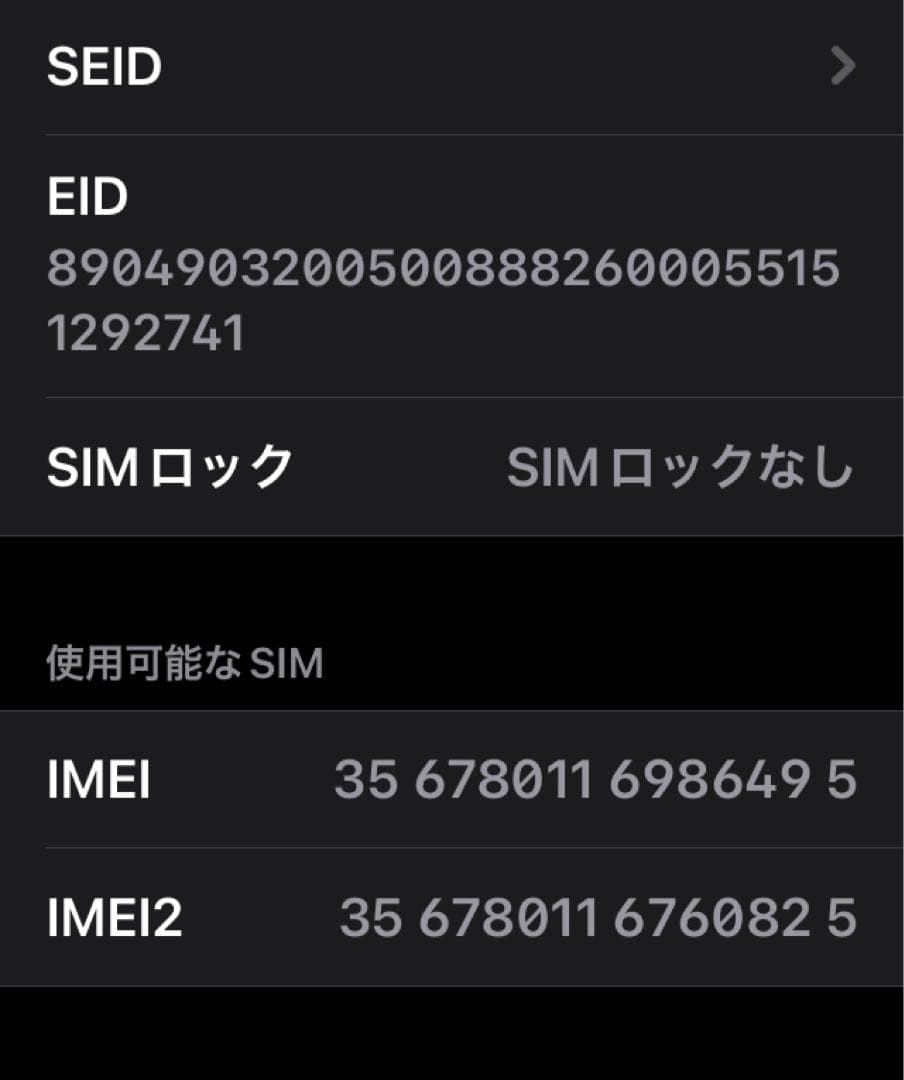Tap the disclosure arrow next to SEID

[x=843, y=68]
